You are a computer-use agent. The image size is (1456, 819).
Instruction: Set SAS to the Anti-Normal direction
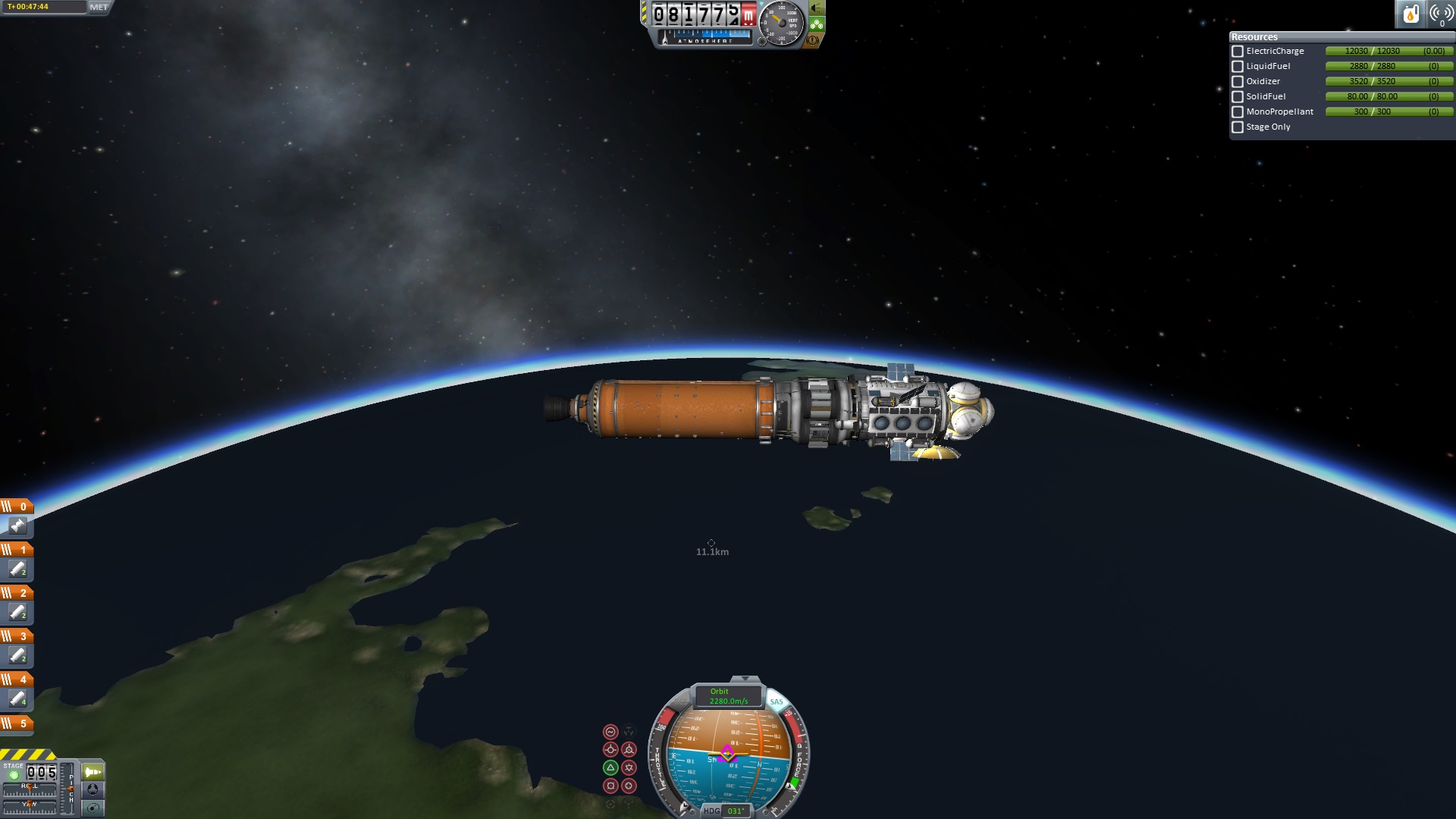pyautogui.click(x=629, y=767)
